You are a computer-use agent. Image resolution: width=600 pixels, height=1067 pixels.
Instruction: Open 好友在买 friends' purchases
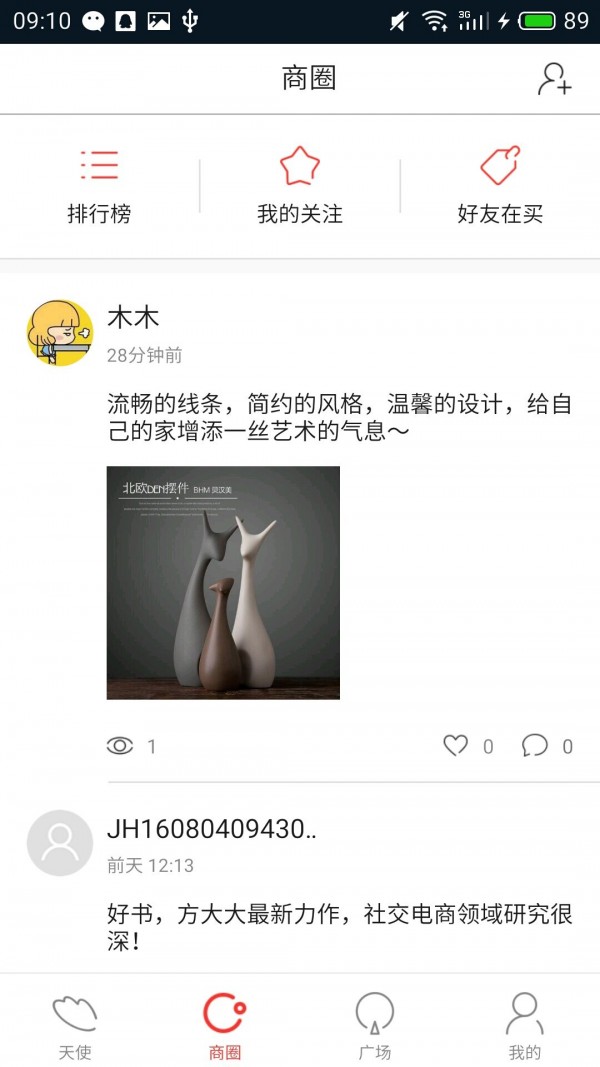(x=500, y=185)
